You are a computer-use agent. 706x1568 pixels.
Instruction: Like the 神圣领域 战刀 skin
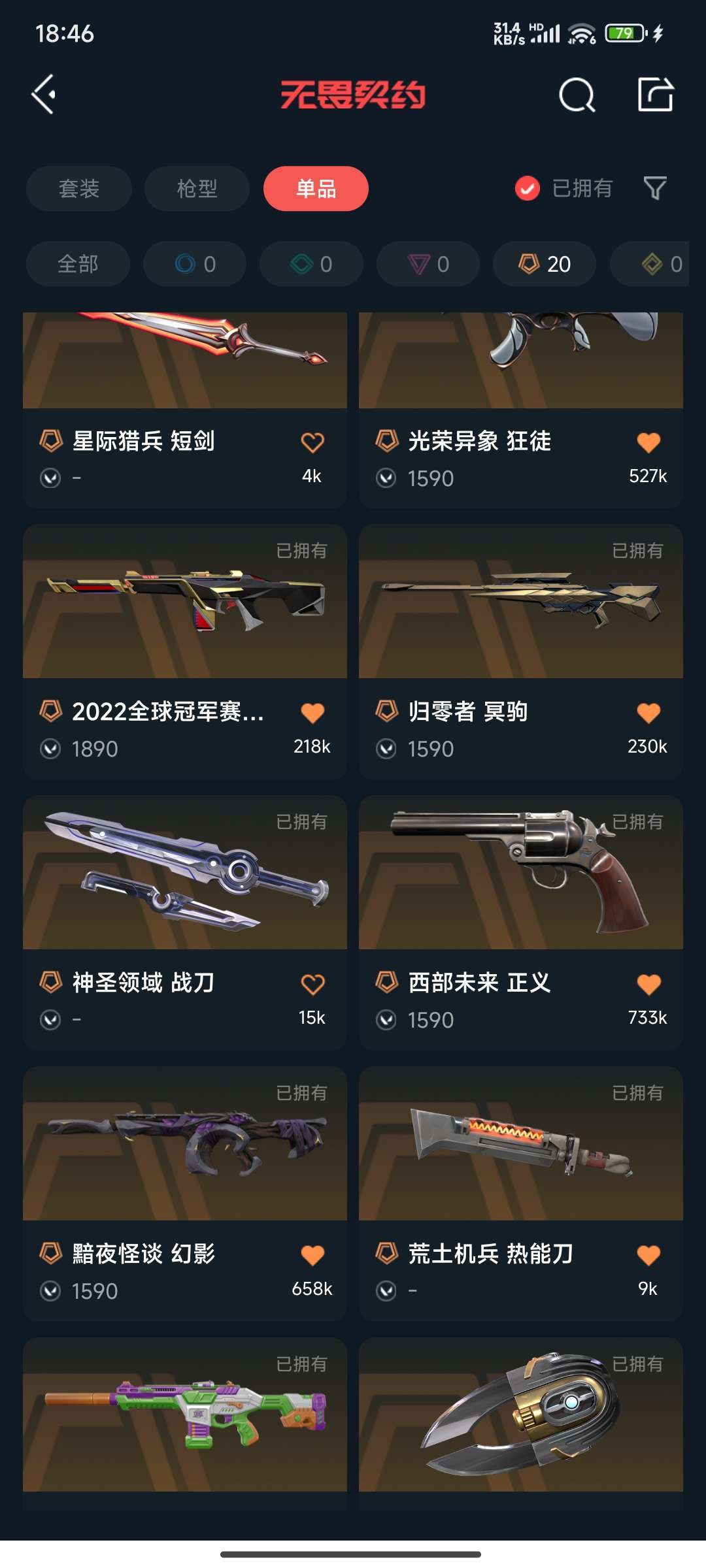pyautogui.click(x=312, y=984)
